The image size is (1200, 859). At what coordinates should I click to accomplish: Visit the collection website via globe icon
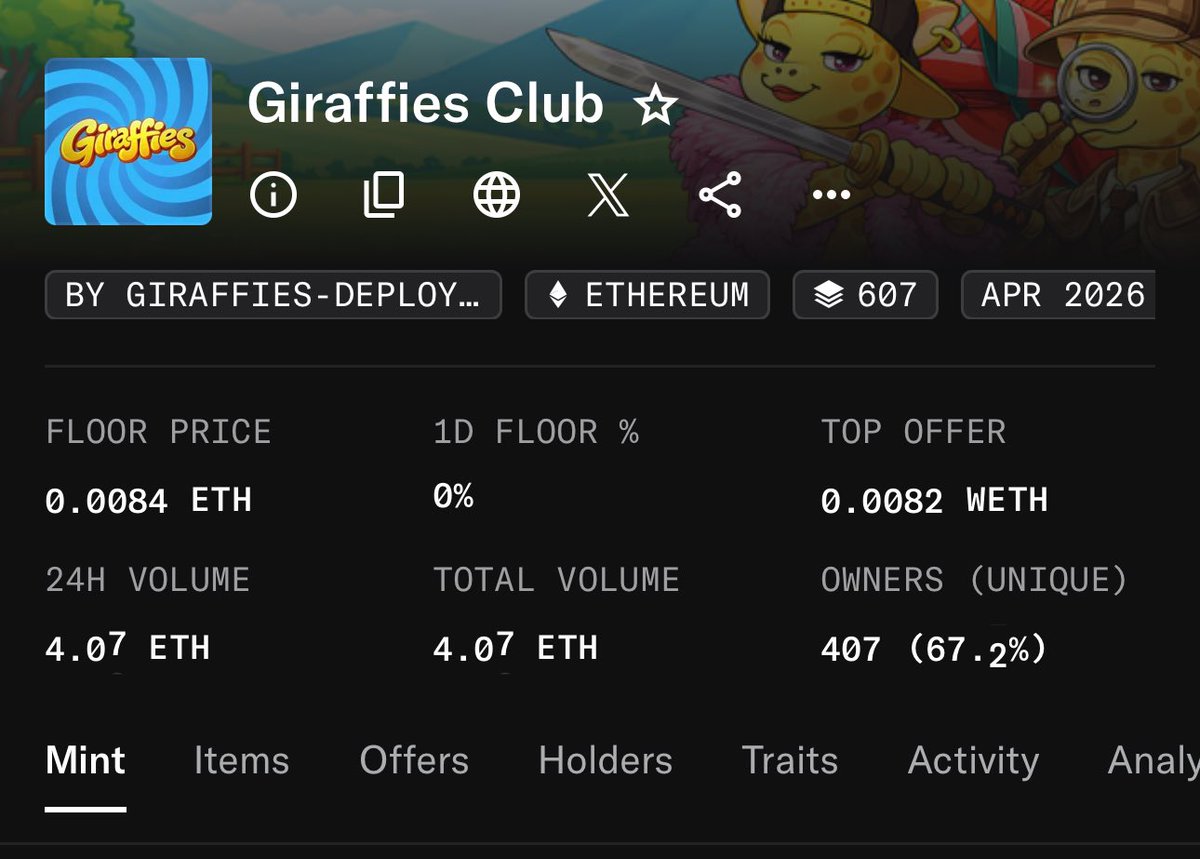coord(496,195)
